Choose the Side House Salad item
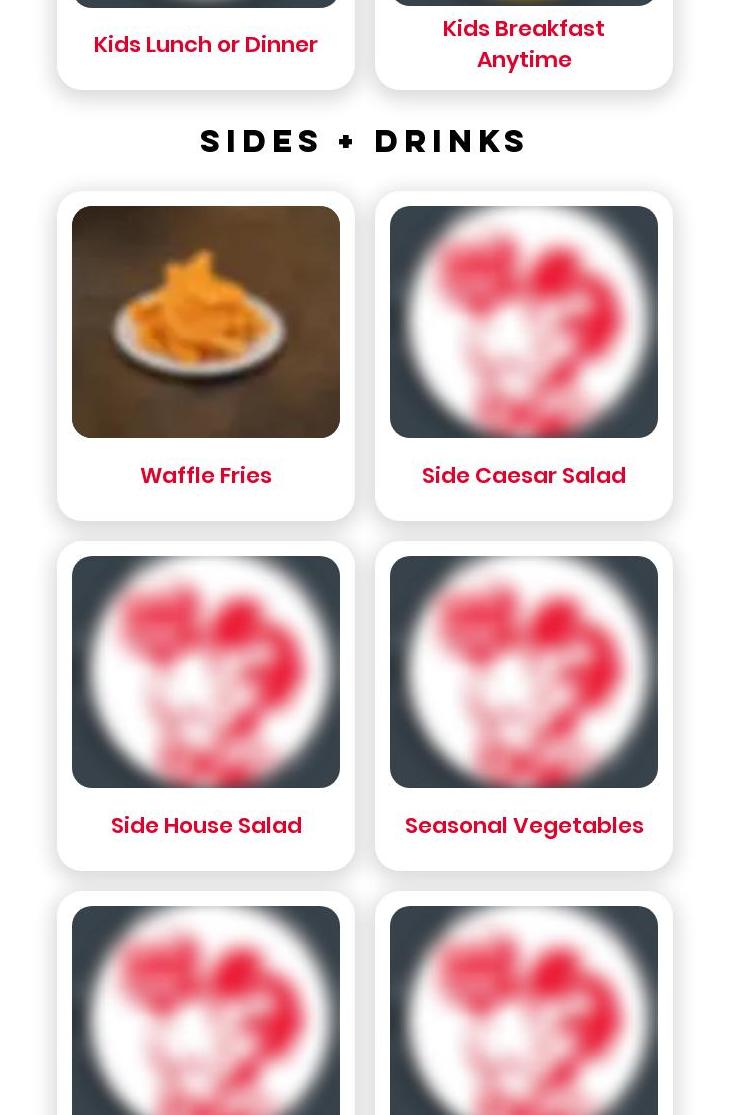The width and height of the screenshot is (730, 1115). [x=205, y=705]
